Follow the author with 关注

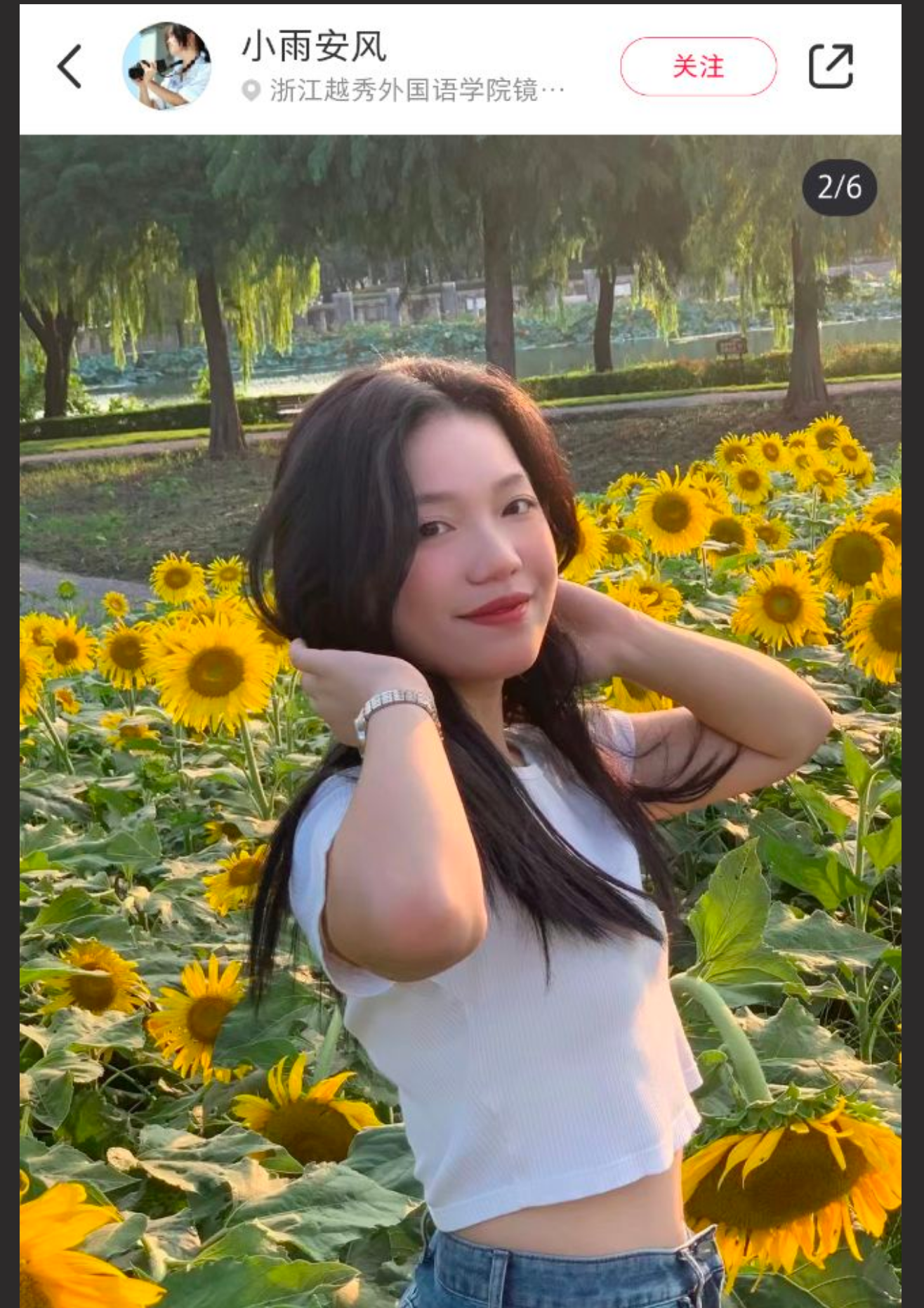point(698,67)
